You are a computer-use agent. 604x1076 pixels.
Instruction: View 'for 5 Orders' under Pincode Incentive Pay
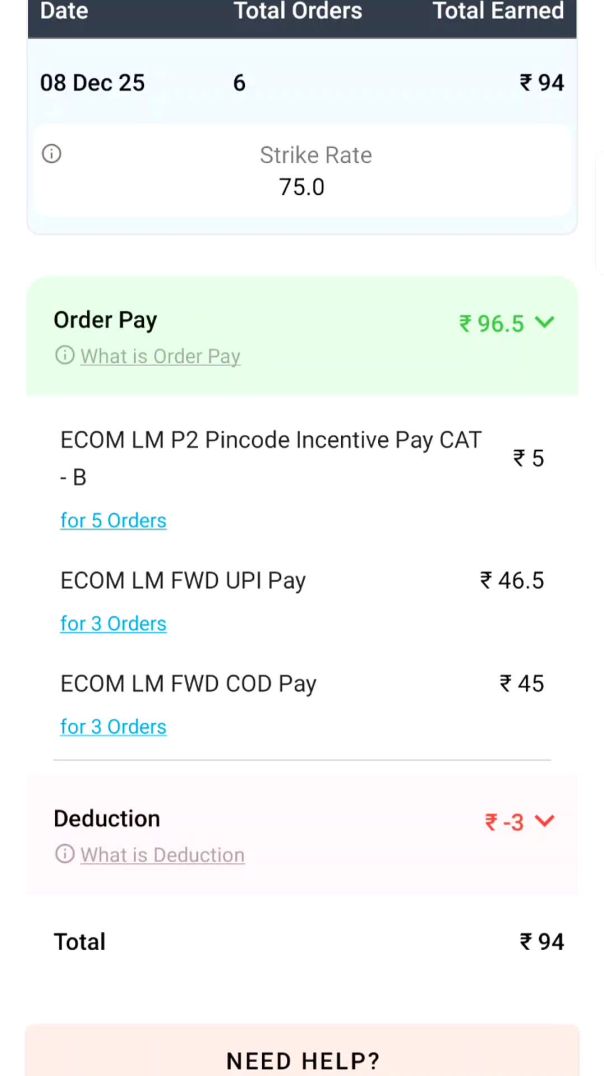tap(113, 520)
